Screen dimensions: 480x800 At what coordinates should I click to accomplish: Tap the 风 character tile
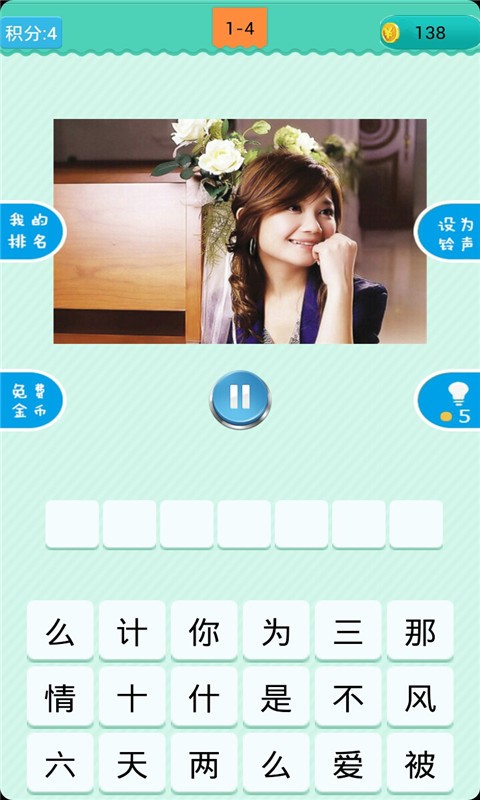[420, 697]
